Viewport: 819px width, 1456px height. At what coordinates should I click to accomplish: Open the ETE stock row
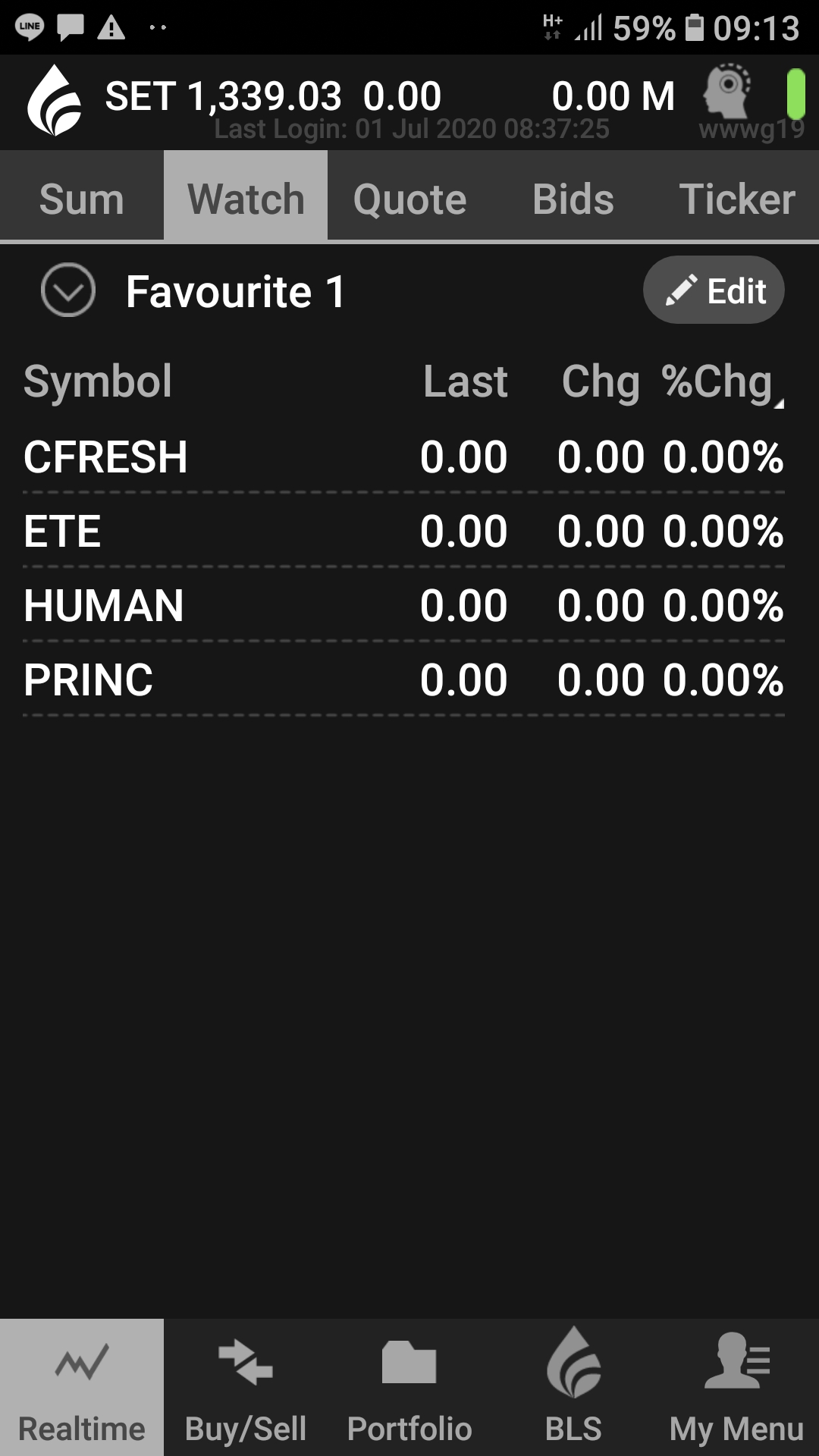tap(403, 531)
